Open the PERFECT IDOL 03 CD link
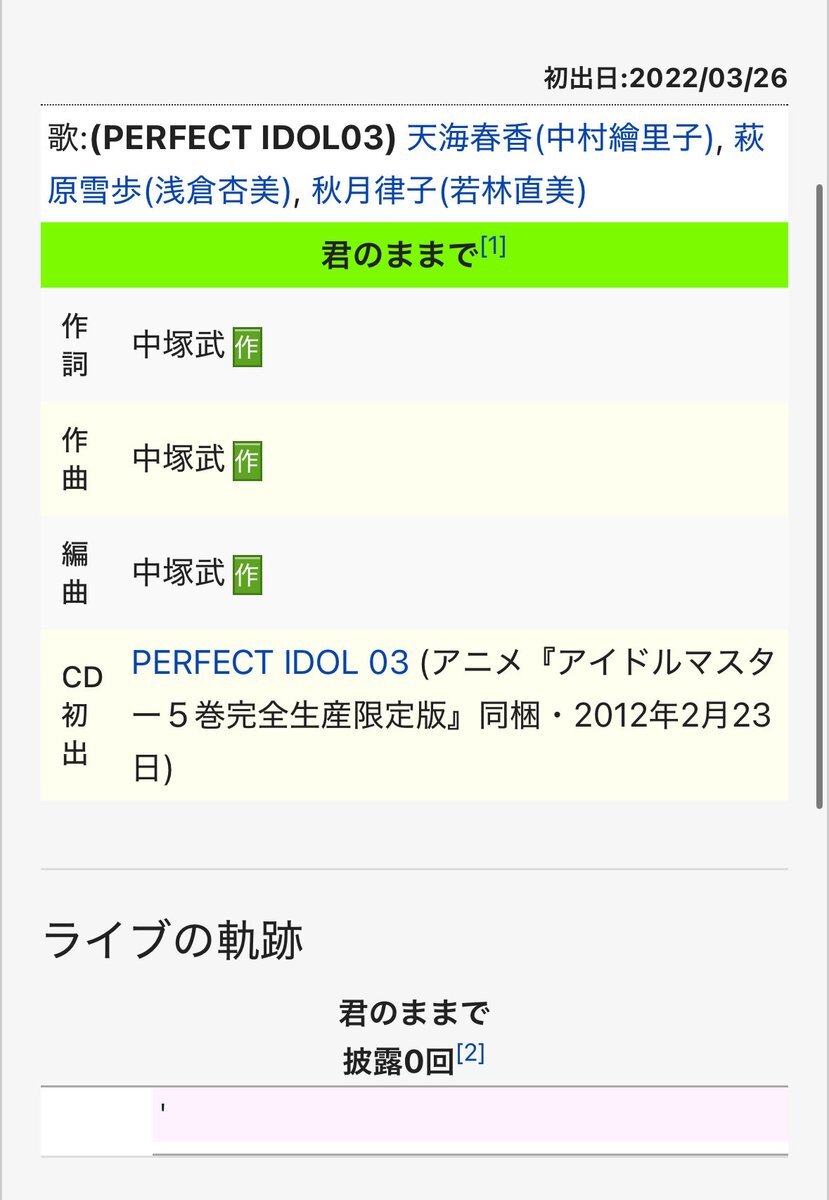This screenshot has width=829, height=1200. click(270, 663)
